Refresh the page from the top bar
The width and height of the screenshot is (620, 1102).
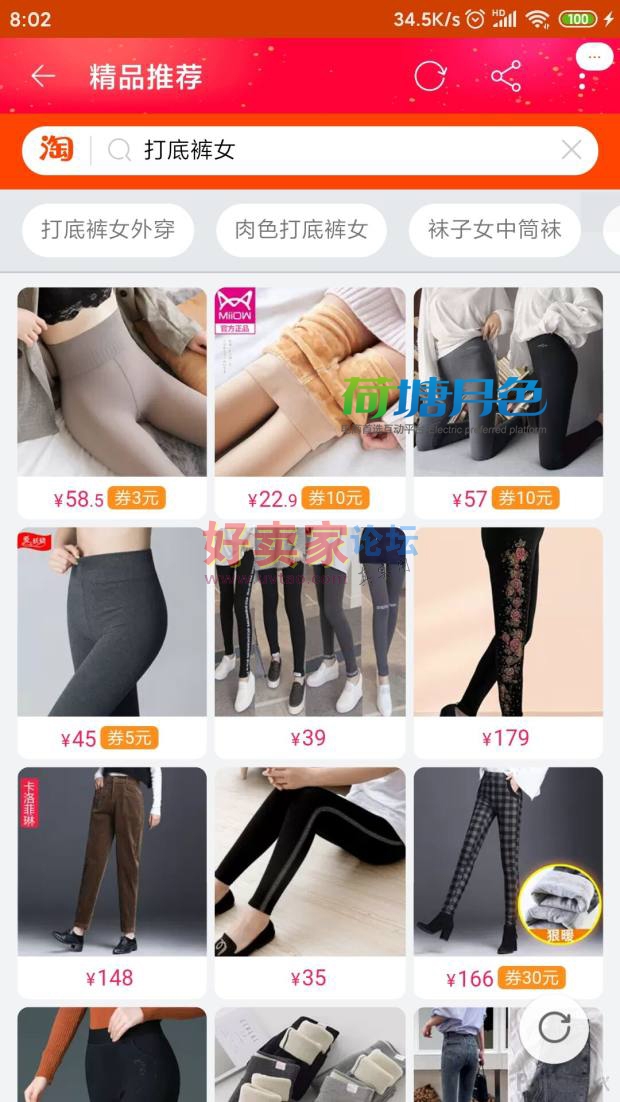coord(430,77)
